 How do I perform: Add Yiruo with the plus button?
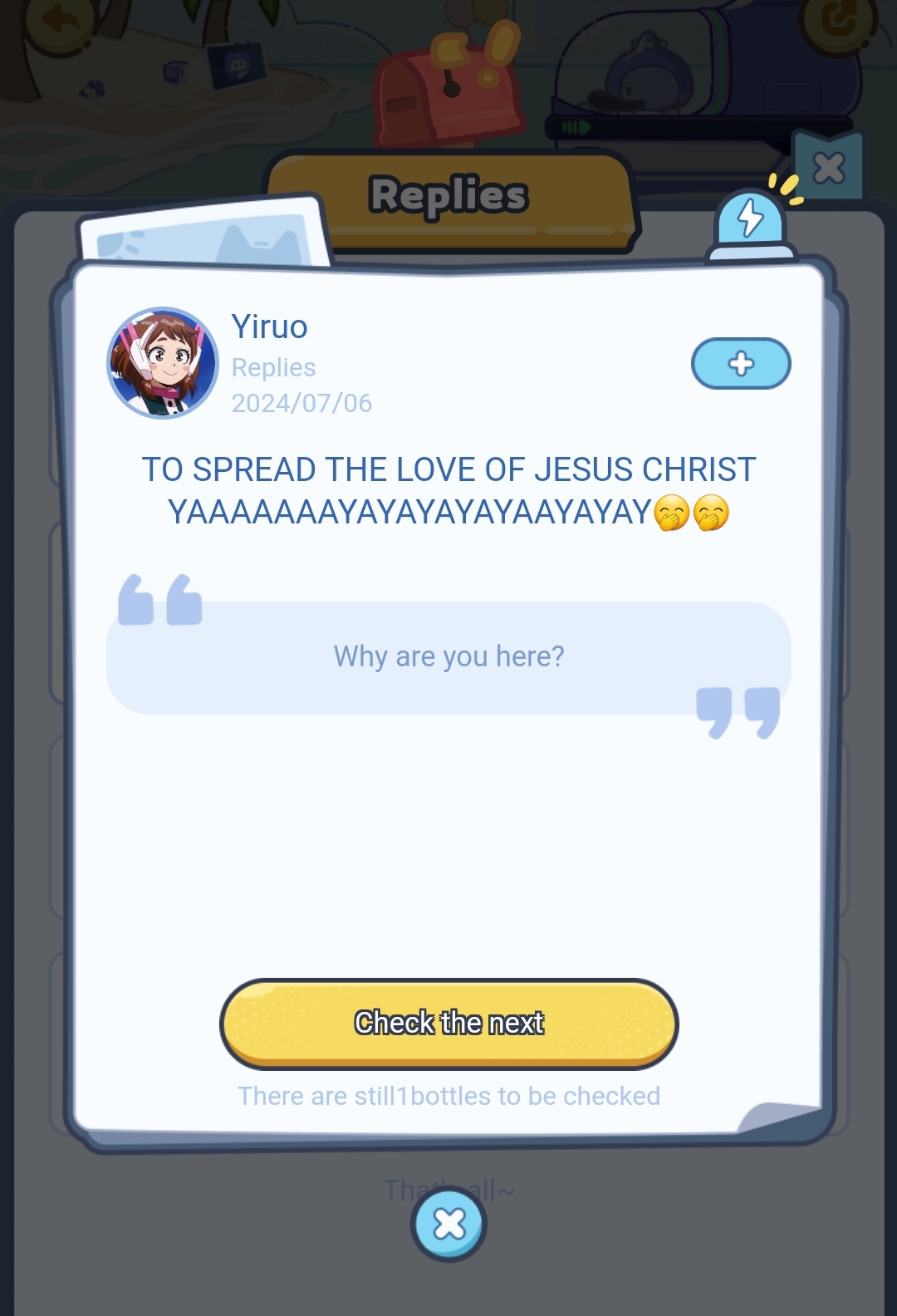[x=741, y=363]
